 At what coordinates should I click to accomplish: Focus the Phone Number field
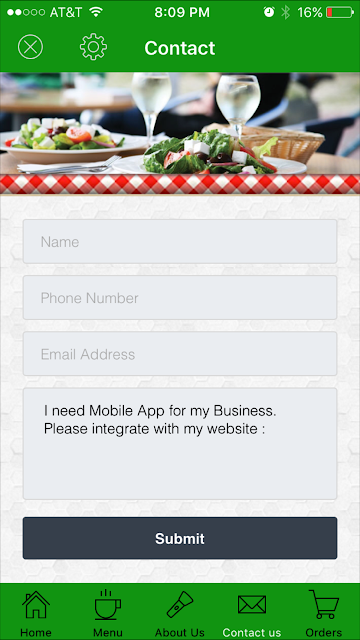click(180, 298)
